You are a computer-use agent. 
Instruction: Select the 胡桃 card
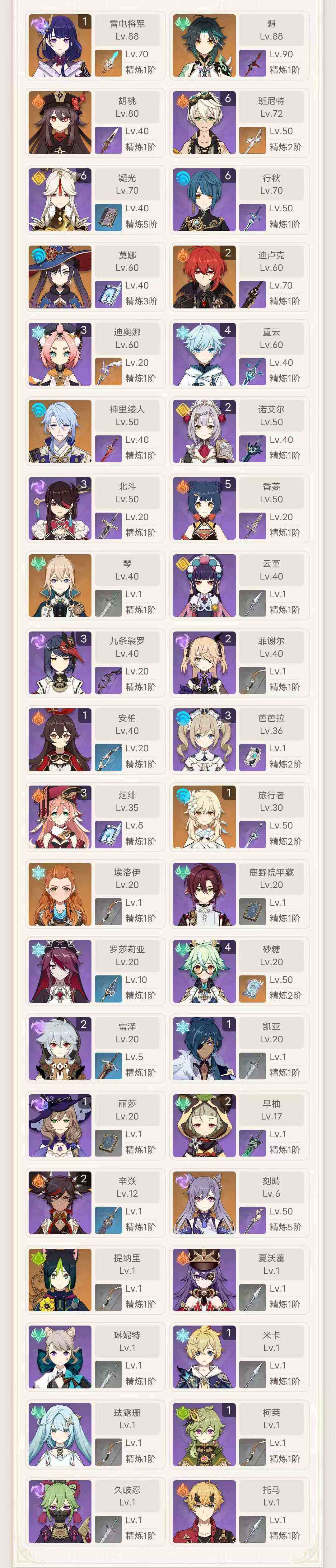(x=95, y=123)
